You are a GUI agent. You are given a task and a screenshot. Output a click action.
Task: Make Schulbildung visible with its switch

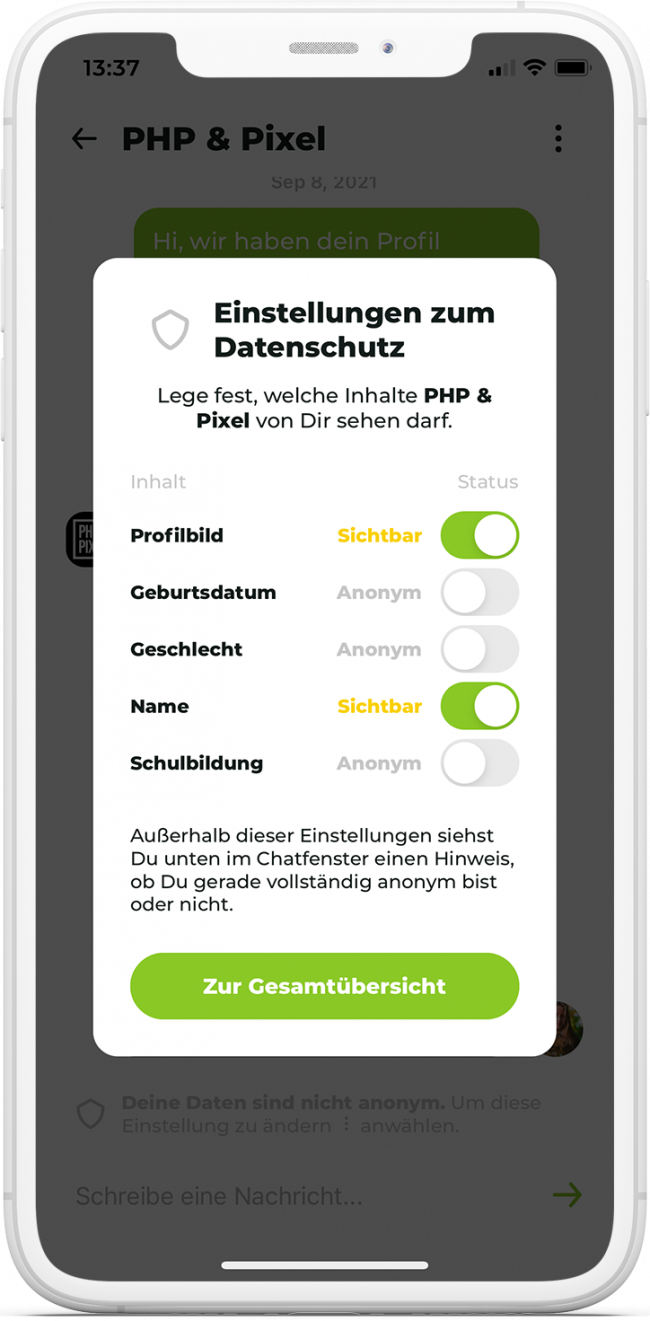pos(479,763)
